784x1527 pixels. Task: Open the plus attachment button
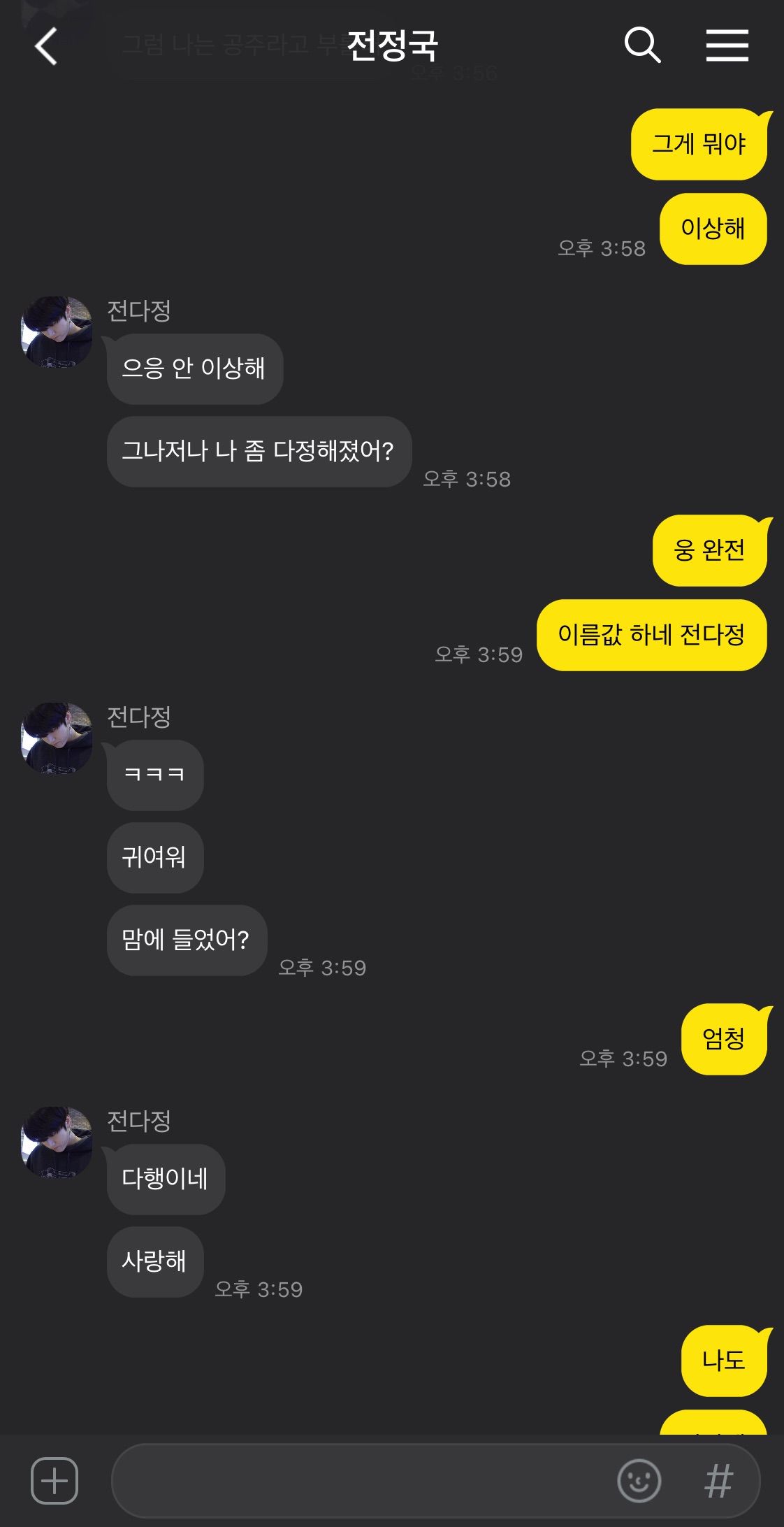click(x=55, y=1480)
